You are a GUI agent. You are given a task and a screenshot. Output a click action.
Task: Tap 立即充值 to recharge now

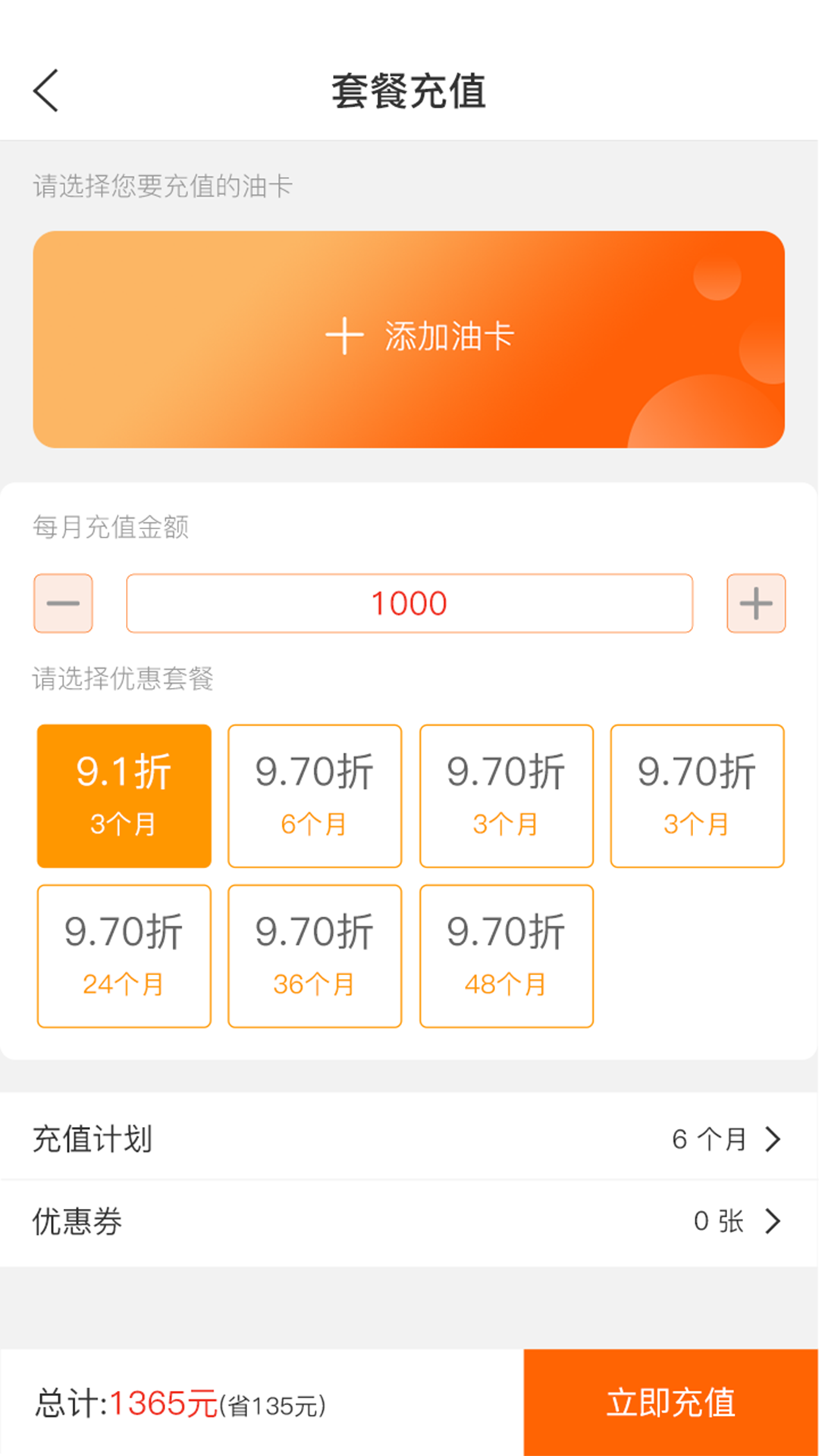coord(670,1402)
